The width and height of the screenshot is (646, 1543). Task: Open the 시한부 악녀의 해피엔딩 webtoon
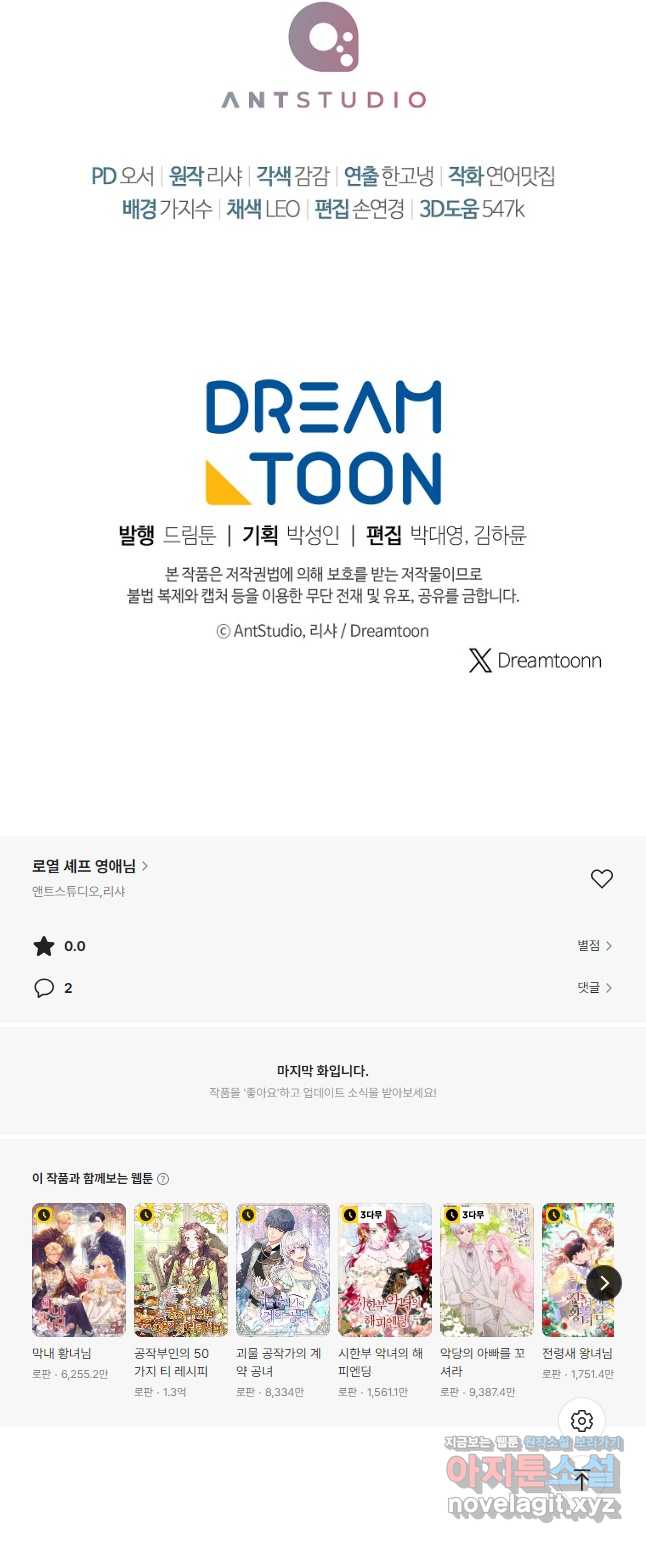tap(385, 1270)
